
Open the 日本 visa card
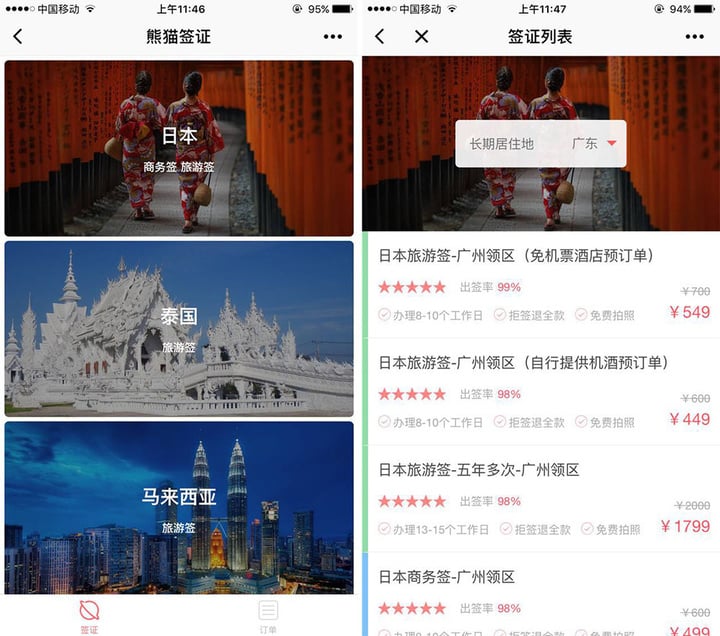[x=179, y=148]
